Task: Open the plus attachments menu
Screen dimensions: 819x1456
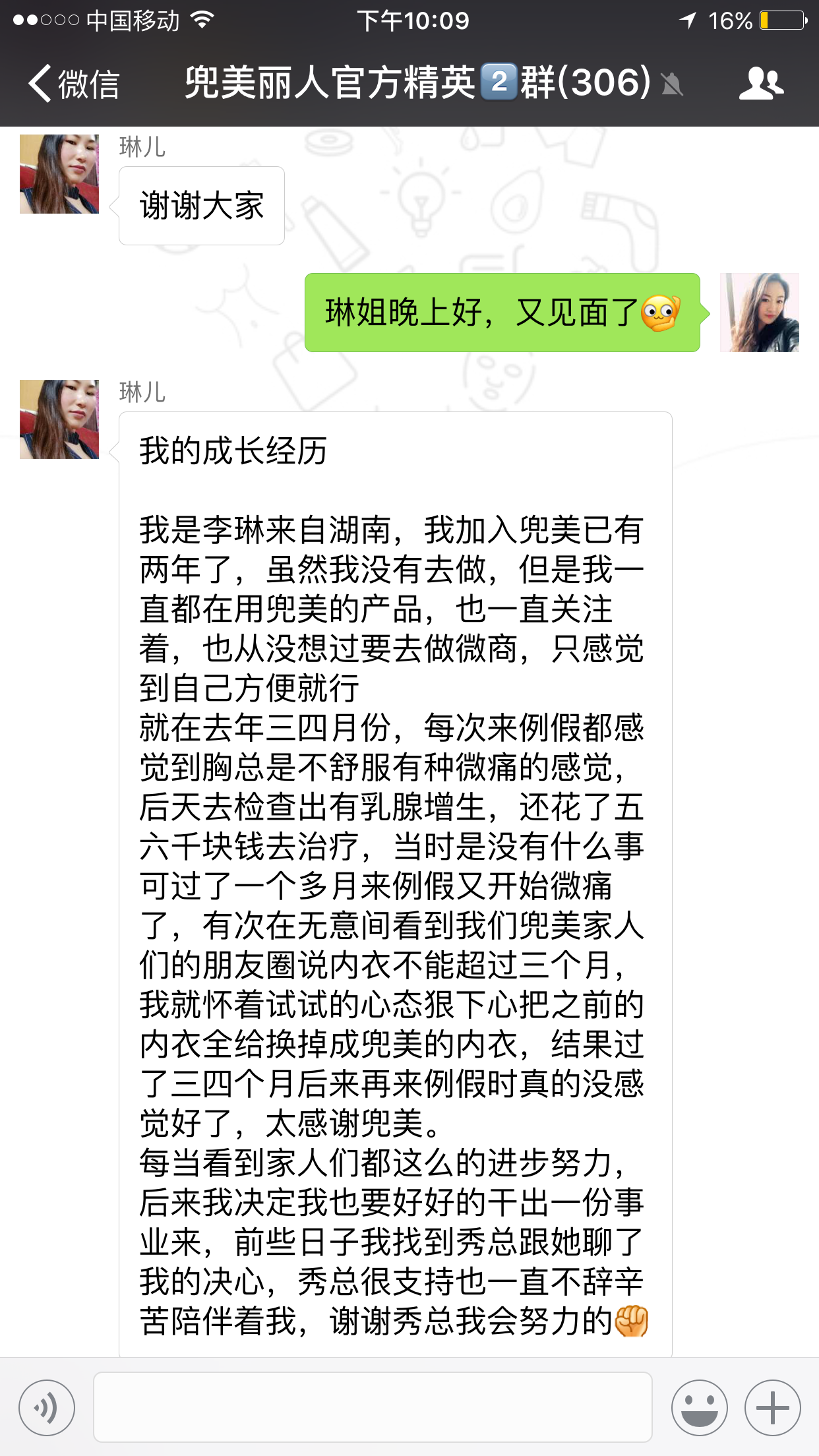Action: pyautogui.click(x=772, y=1407)
